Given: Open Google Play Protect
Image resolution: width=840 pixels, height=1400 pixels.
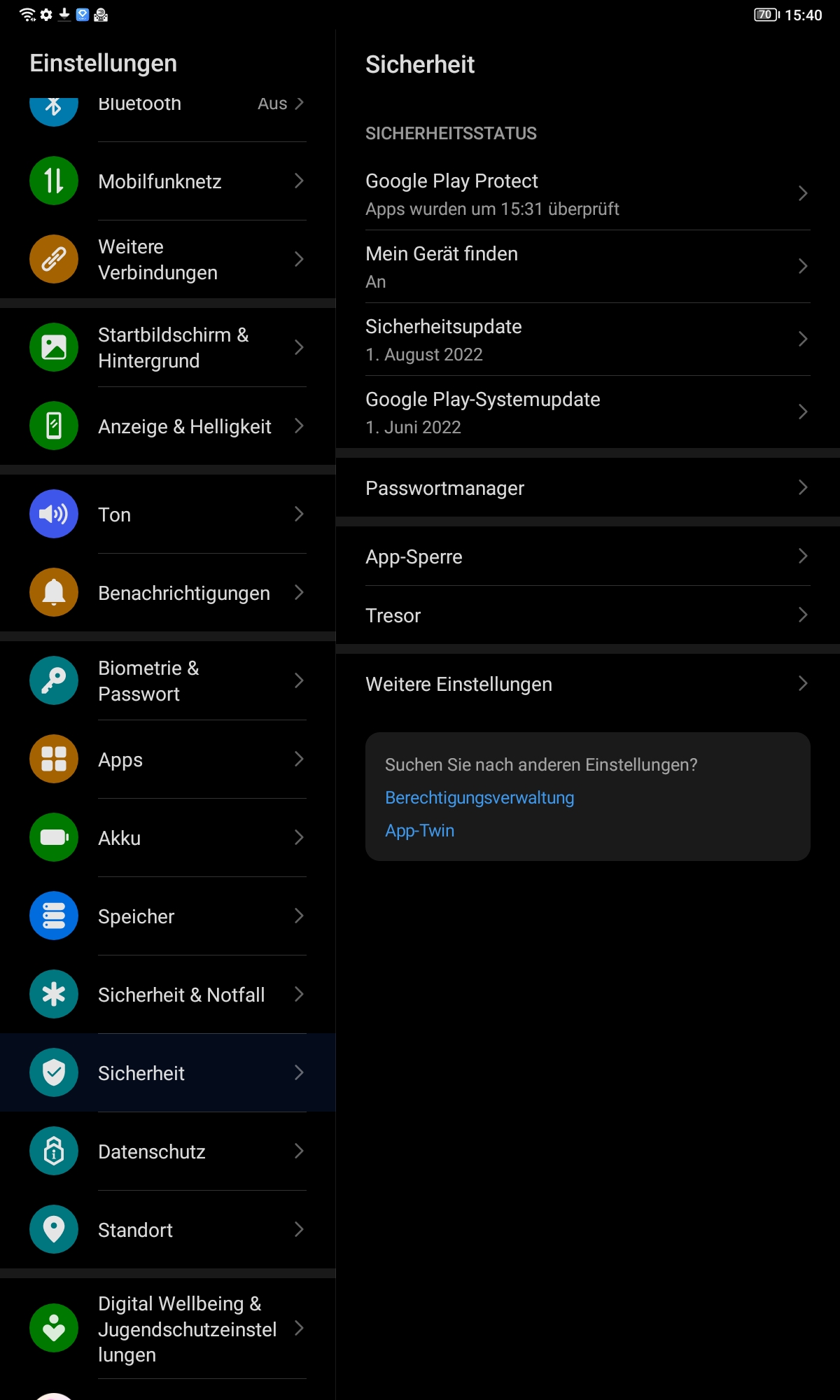Looking at the screenshot, I should (587, 194).
